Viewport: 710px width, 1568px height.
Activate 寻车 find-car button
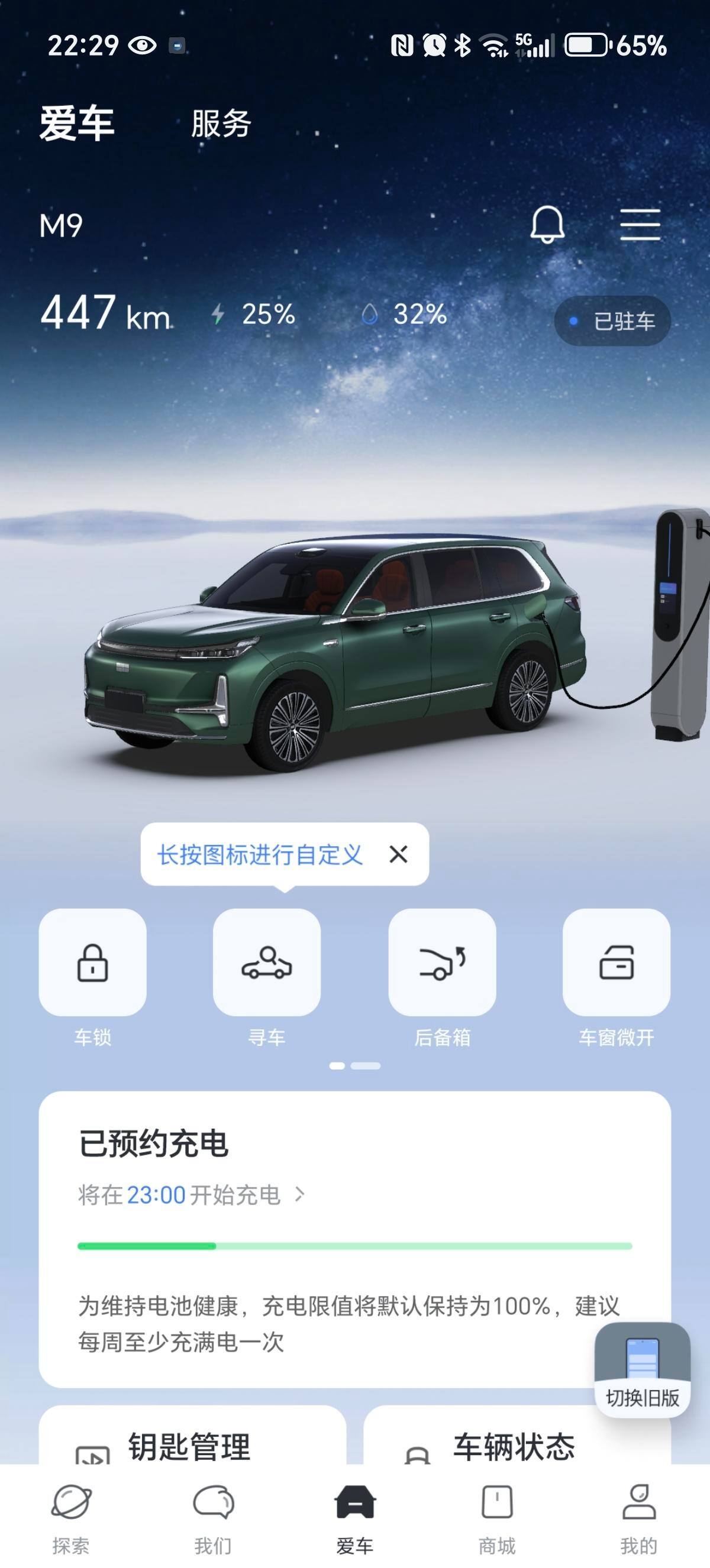click(267, 963)
